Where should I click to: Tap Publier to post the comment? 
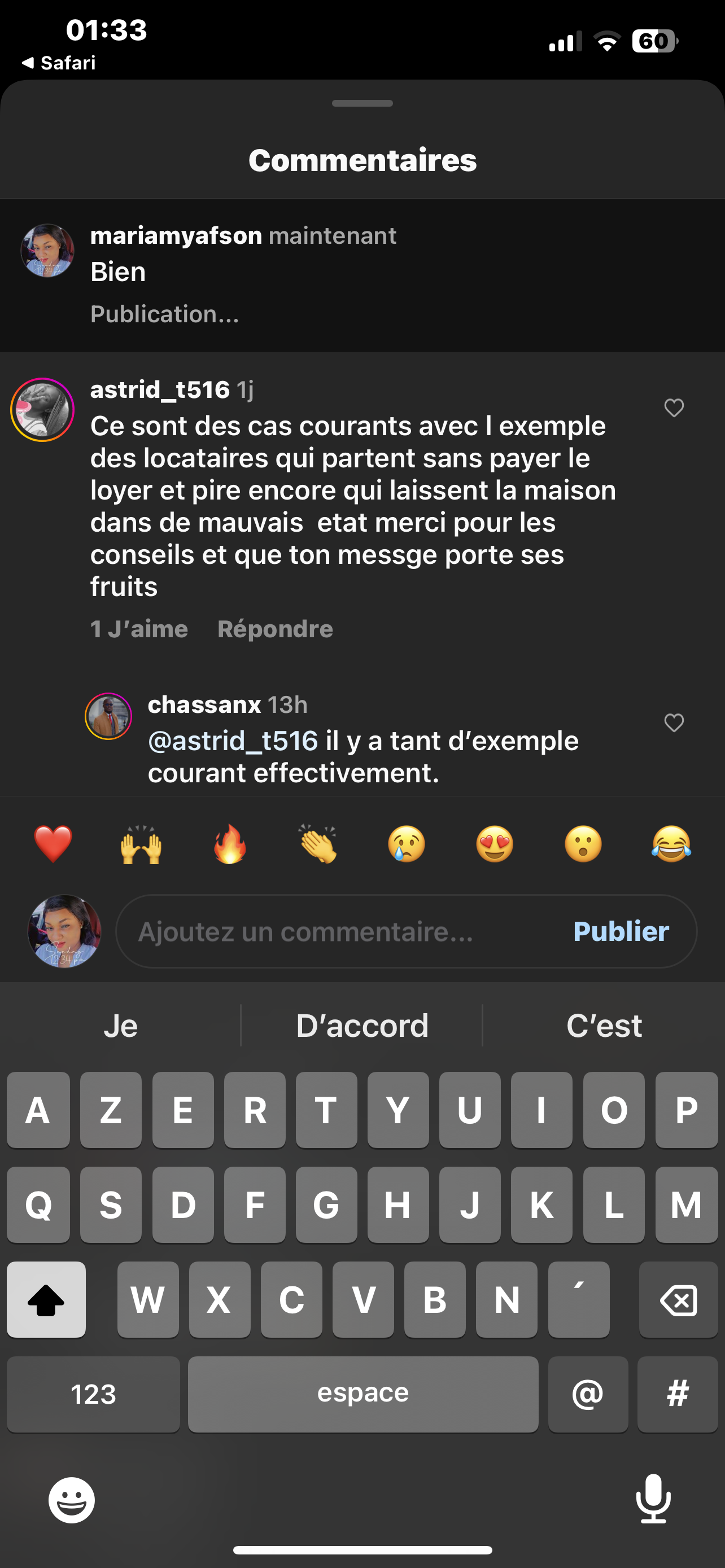pos(621,931)
